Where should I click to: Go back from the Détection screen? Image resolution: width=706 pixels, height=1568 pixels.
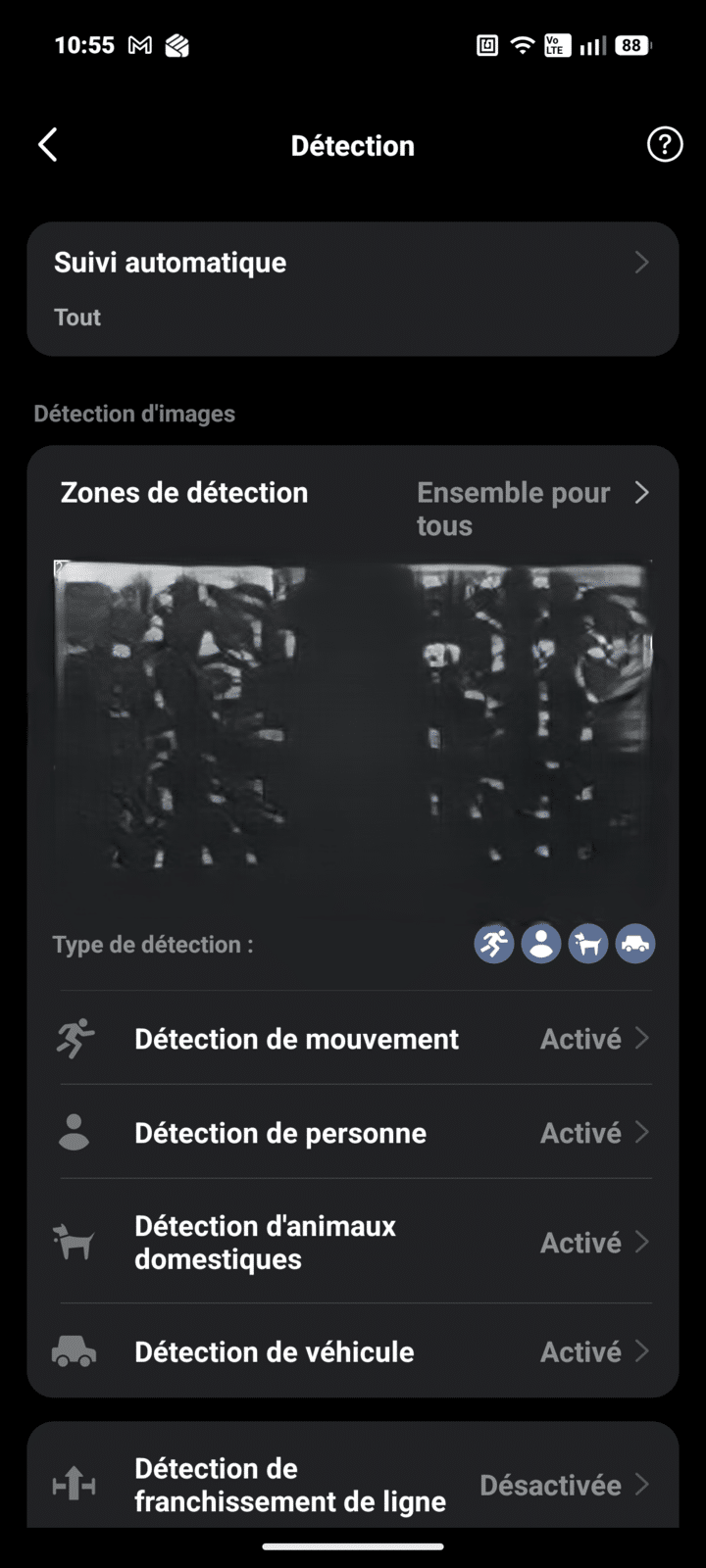48,145
